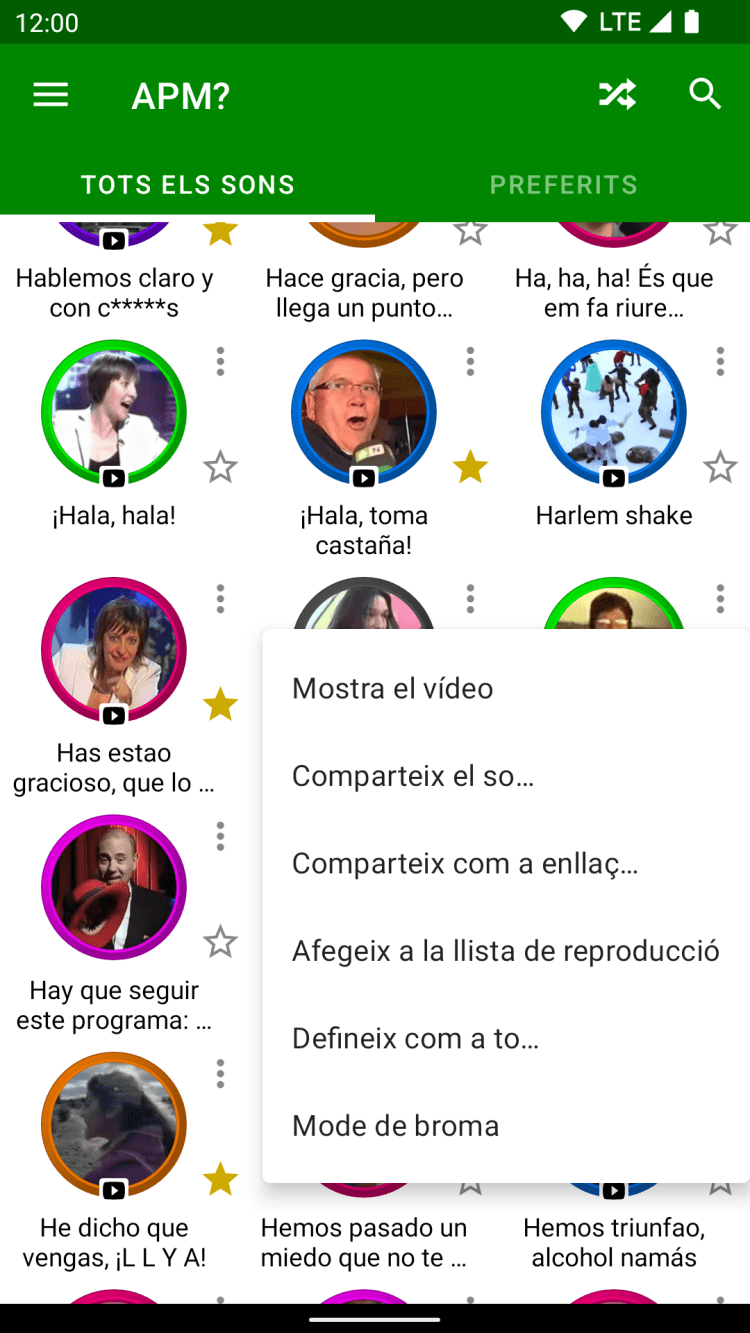Select Comparteix el so option
This screenshot has height=1333, width=750.
click(x=412, y=776)
